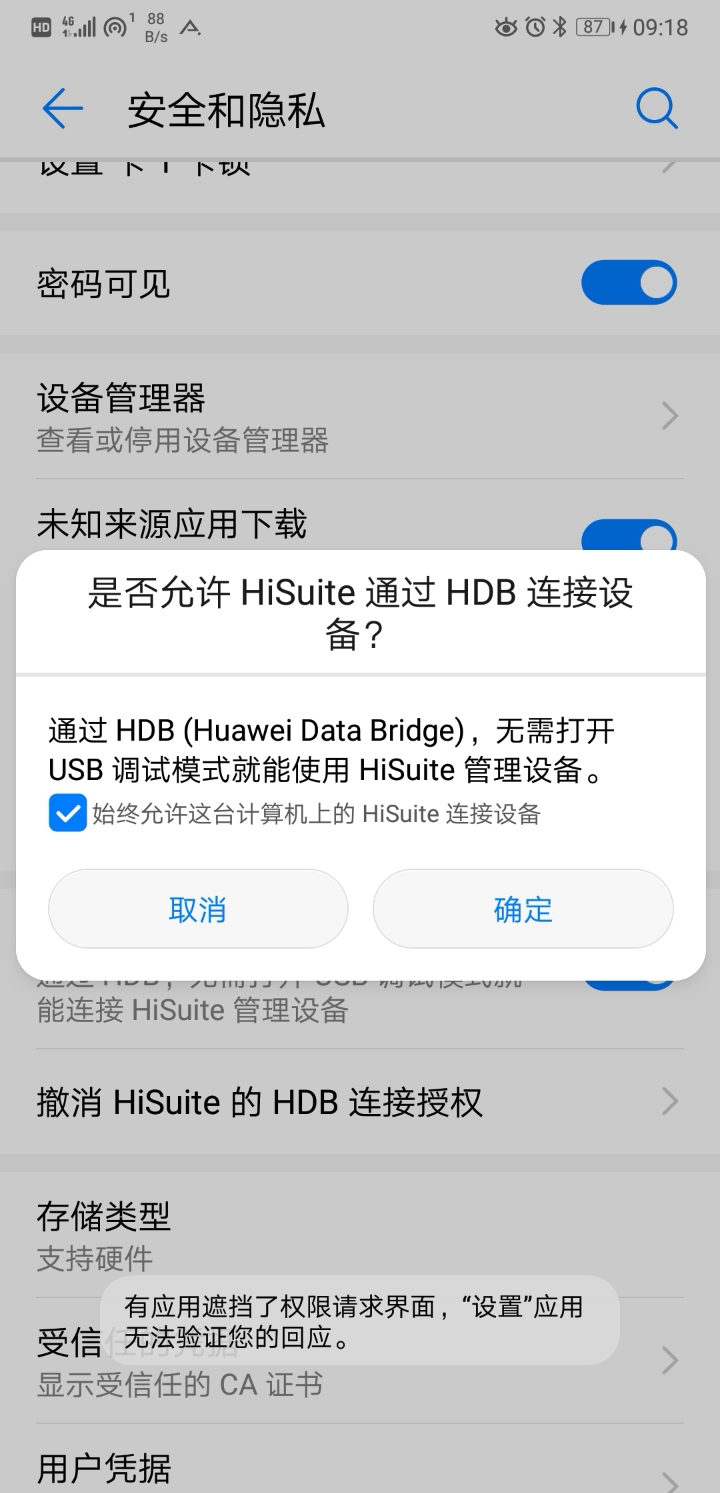720x1493 pixels.
Task: Open 撤消 HiSuite 的 HDB 连接授权
Action: point(360,1101)
